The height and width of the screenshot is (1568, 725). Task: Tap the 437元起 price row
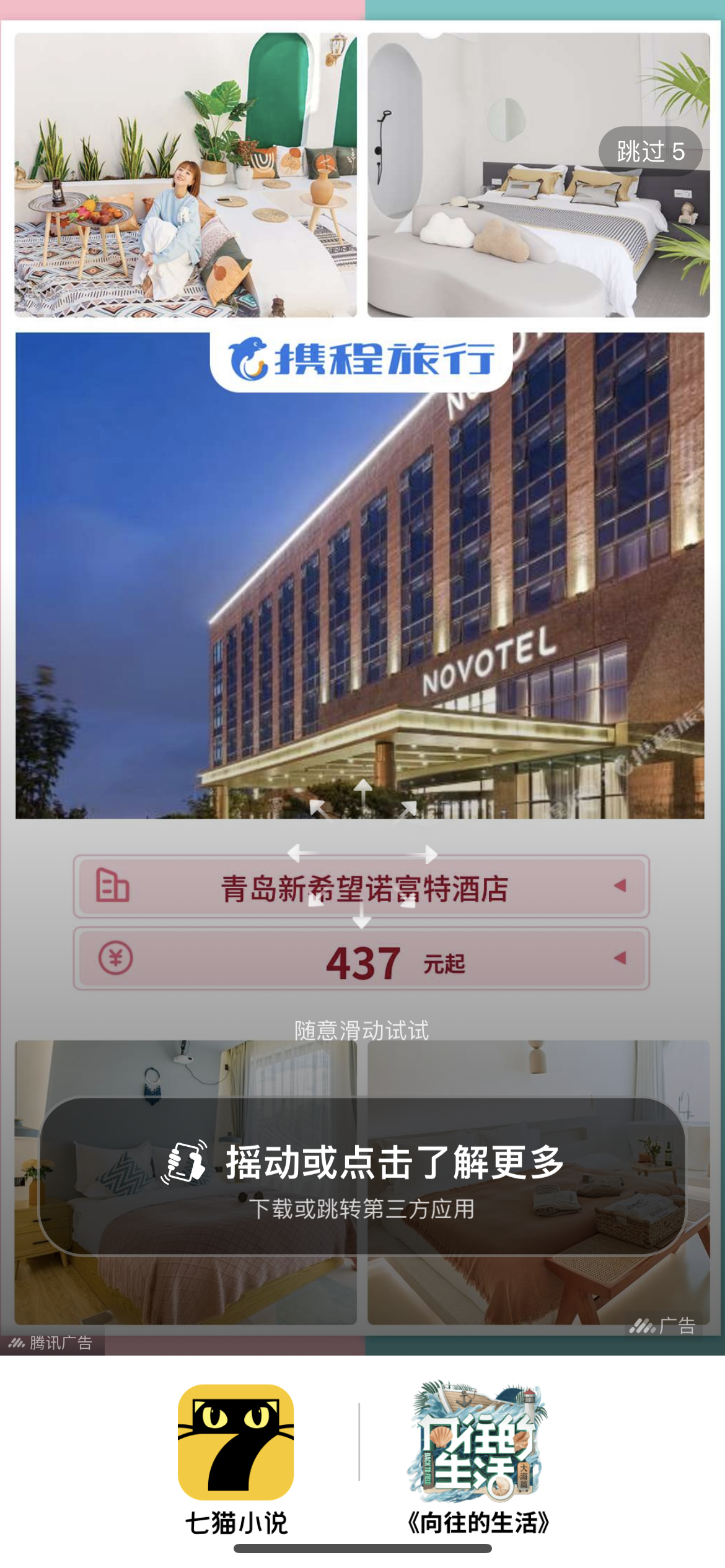click(362, 959)
